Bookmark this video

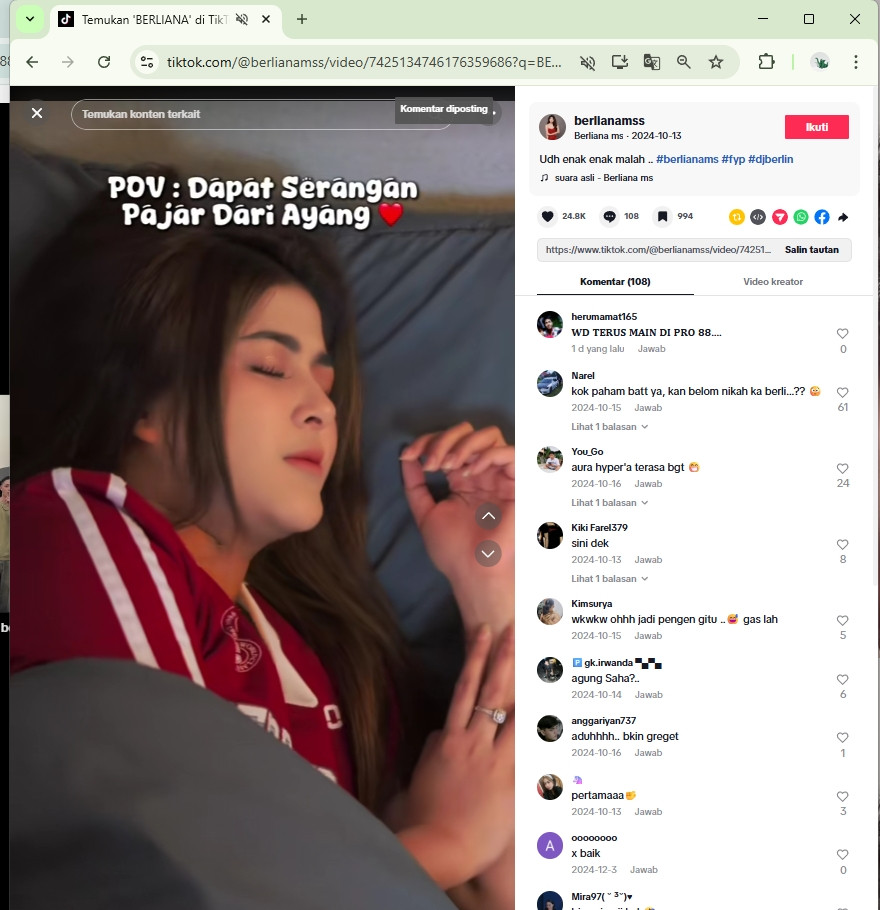[x=662, y=216]
